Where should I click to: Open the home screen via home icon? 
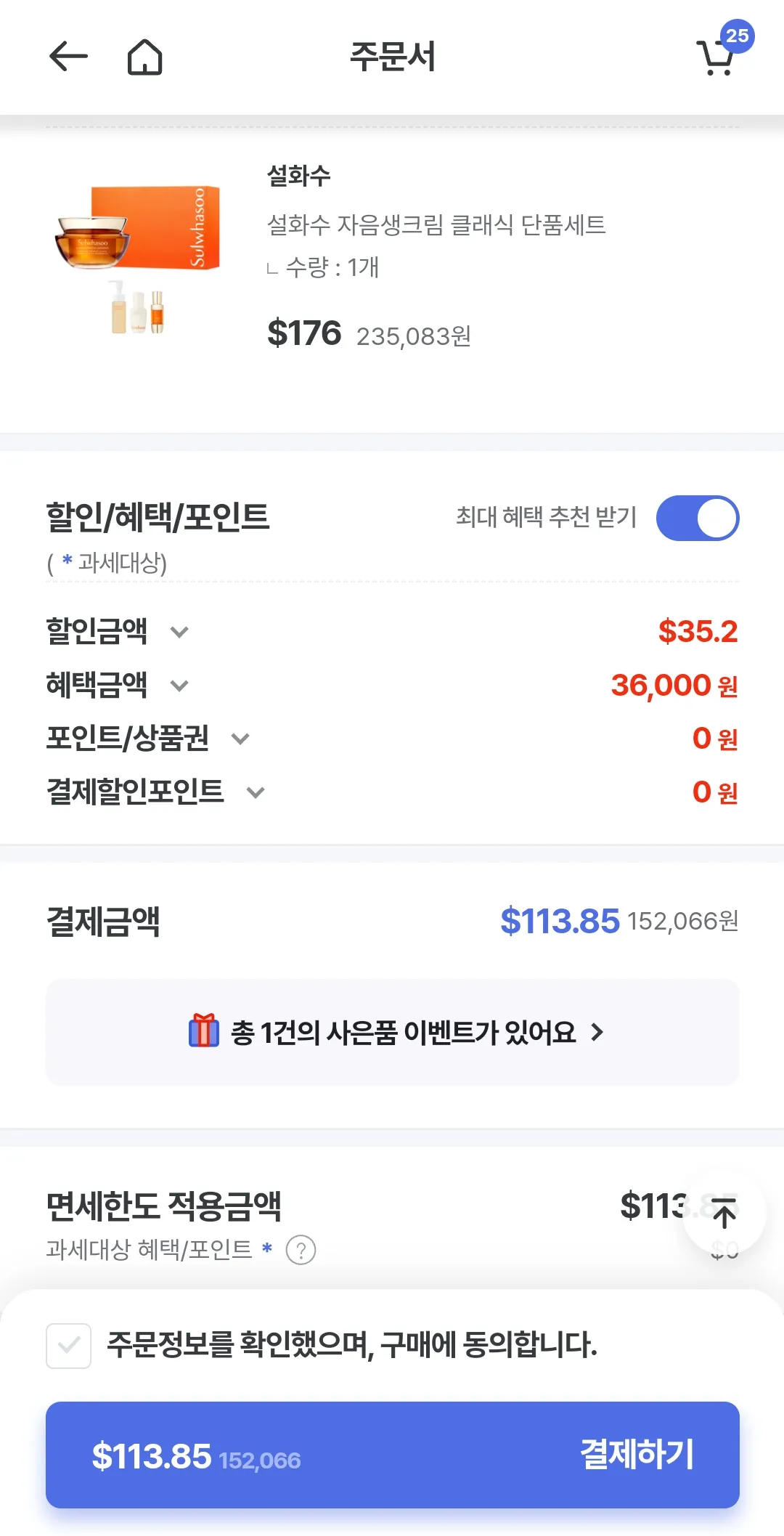145,58
